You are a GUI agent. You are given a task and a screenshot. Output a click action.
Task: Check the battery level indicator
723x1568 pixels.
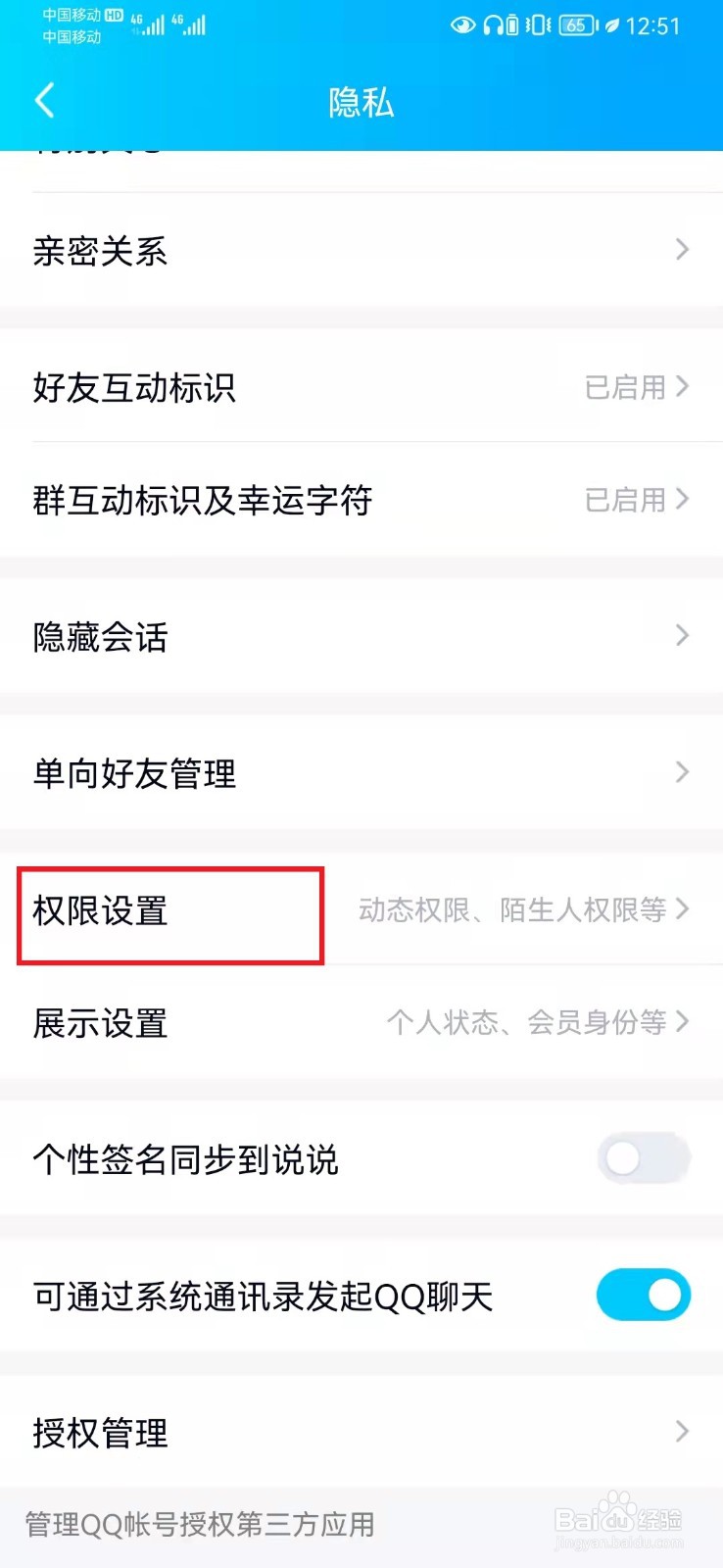coord(574,26)
